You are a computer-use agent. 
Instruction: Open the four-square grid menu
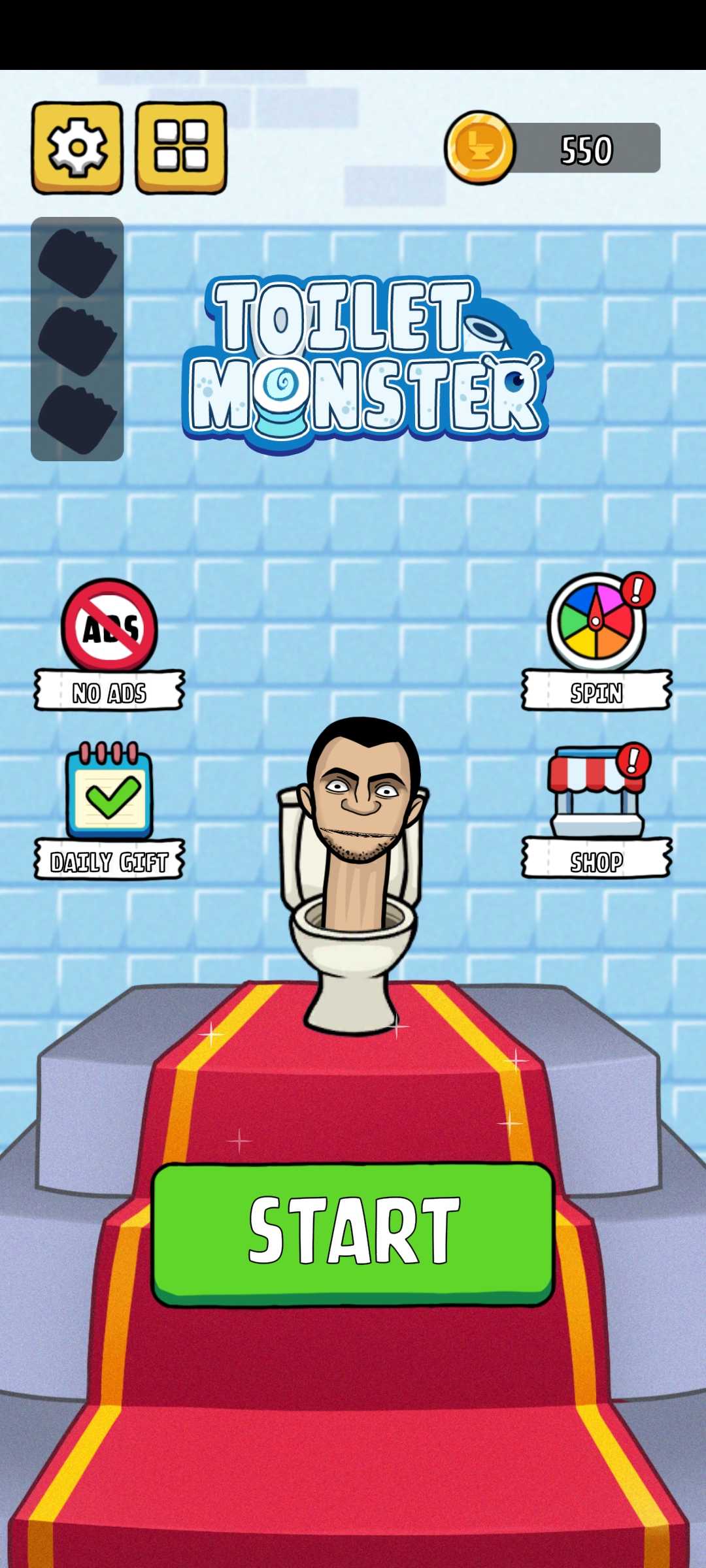click(x=181, y=148)
